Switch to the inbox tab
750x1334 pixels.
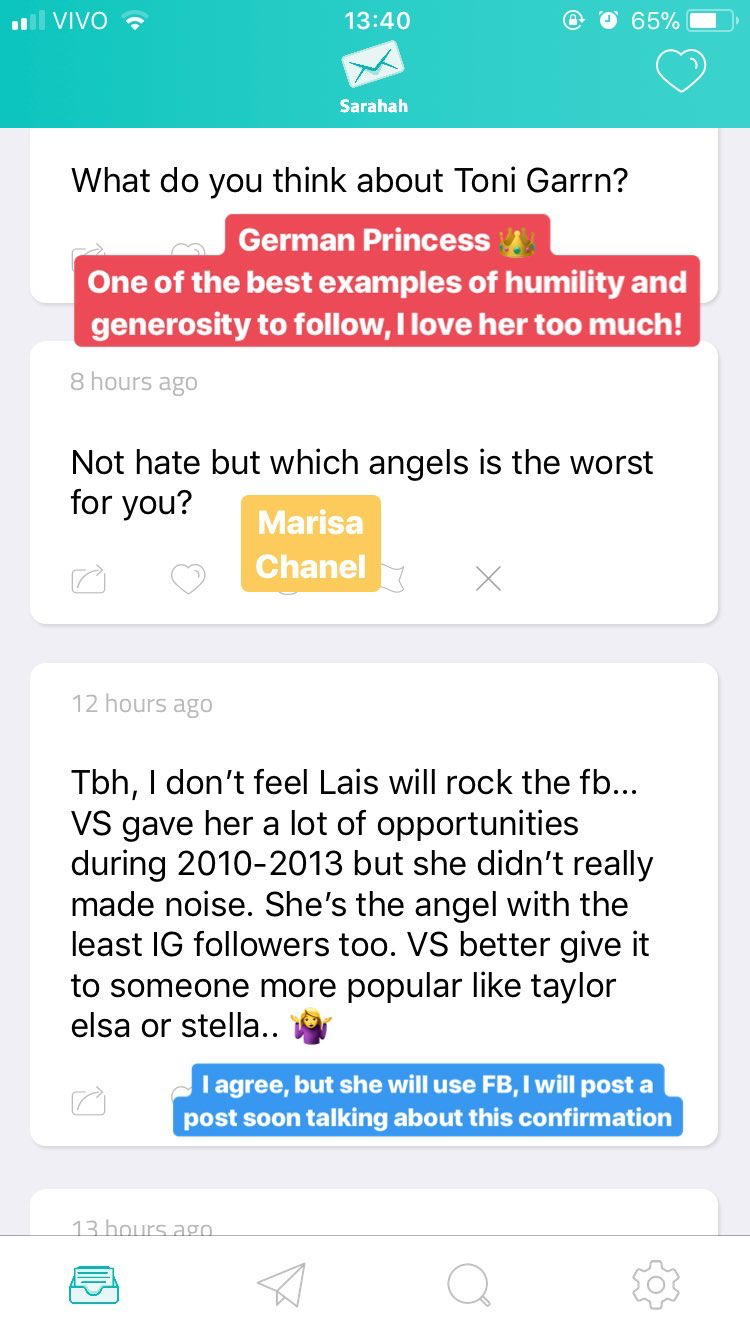point(94,1284)
